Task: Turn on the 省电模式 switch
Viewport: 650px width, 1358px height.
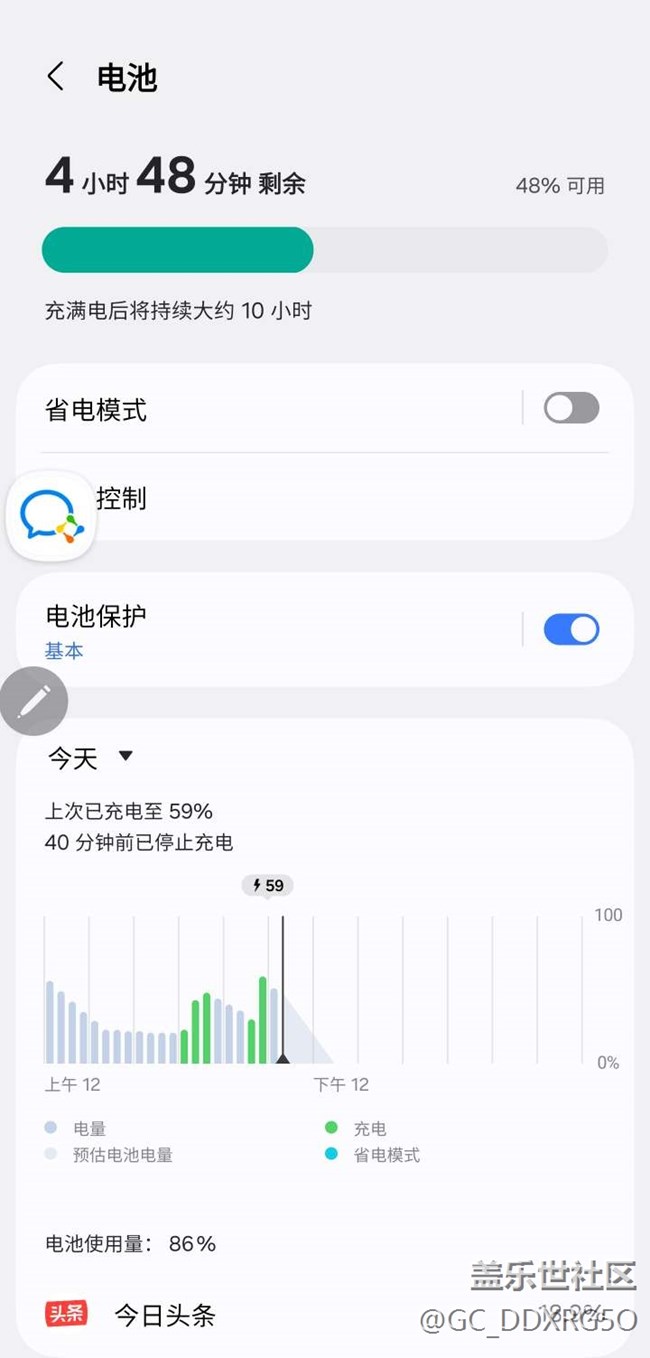Action: tap(571, 408)
